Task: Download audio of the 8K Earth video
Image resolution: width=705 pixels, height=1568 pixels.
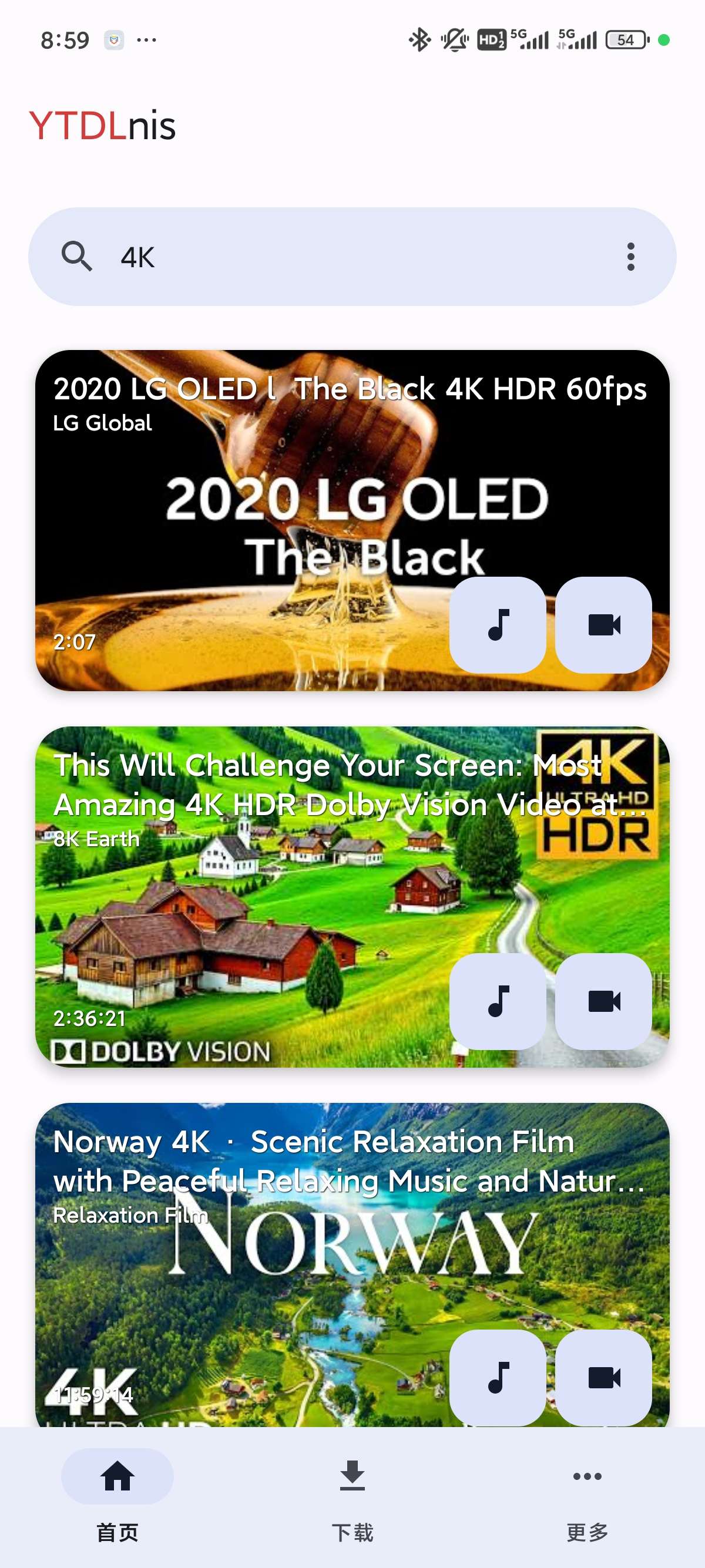Action: click(498, 1001)
